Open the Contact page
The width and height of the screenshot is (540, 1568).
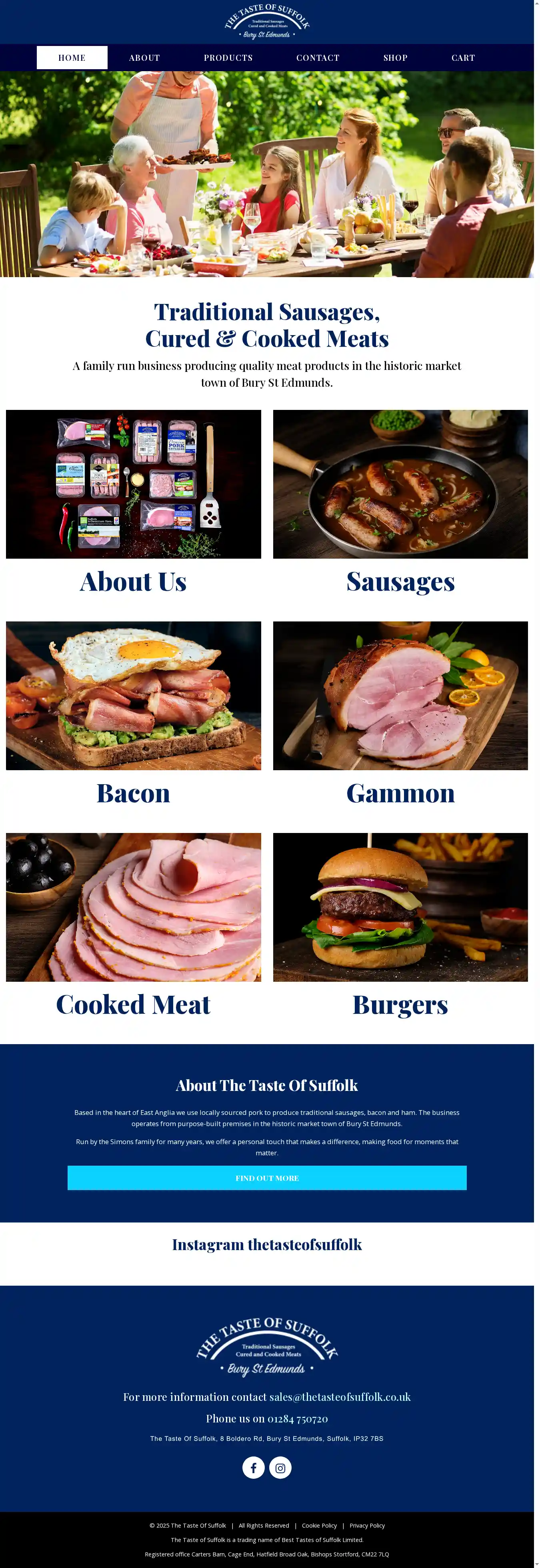tap(318, 58)
